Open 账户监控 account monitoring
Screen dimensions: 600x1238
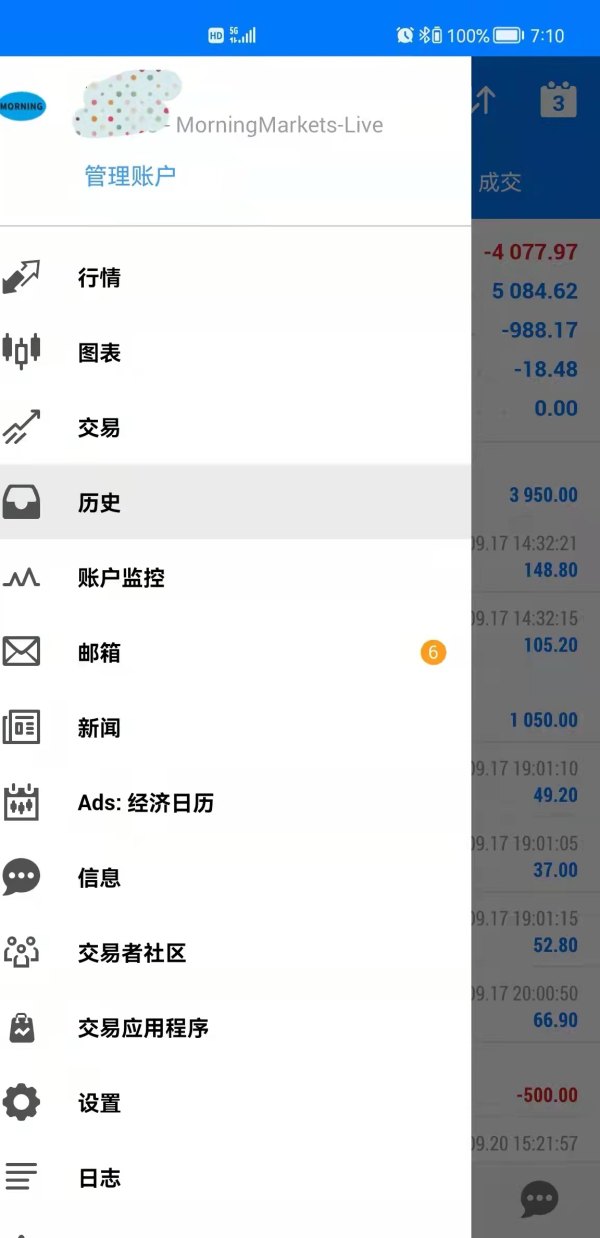235,577
